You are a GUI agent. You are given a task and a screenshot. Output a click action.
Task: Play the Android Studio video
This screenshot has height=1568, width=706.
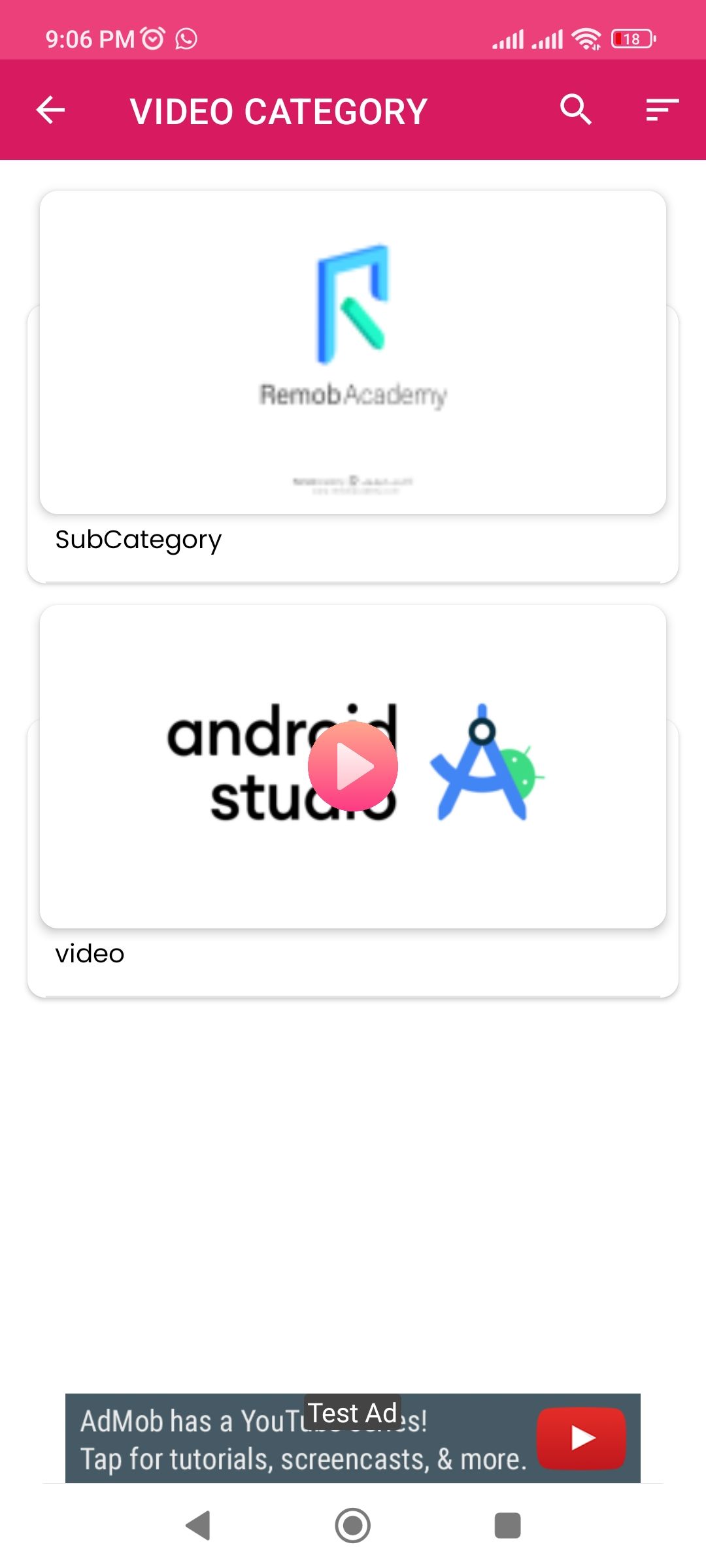(x=353, y=766)
